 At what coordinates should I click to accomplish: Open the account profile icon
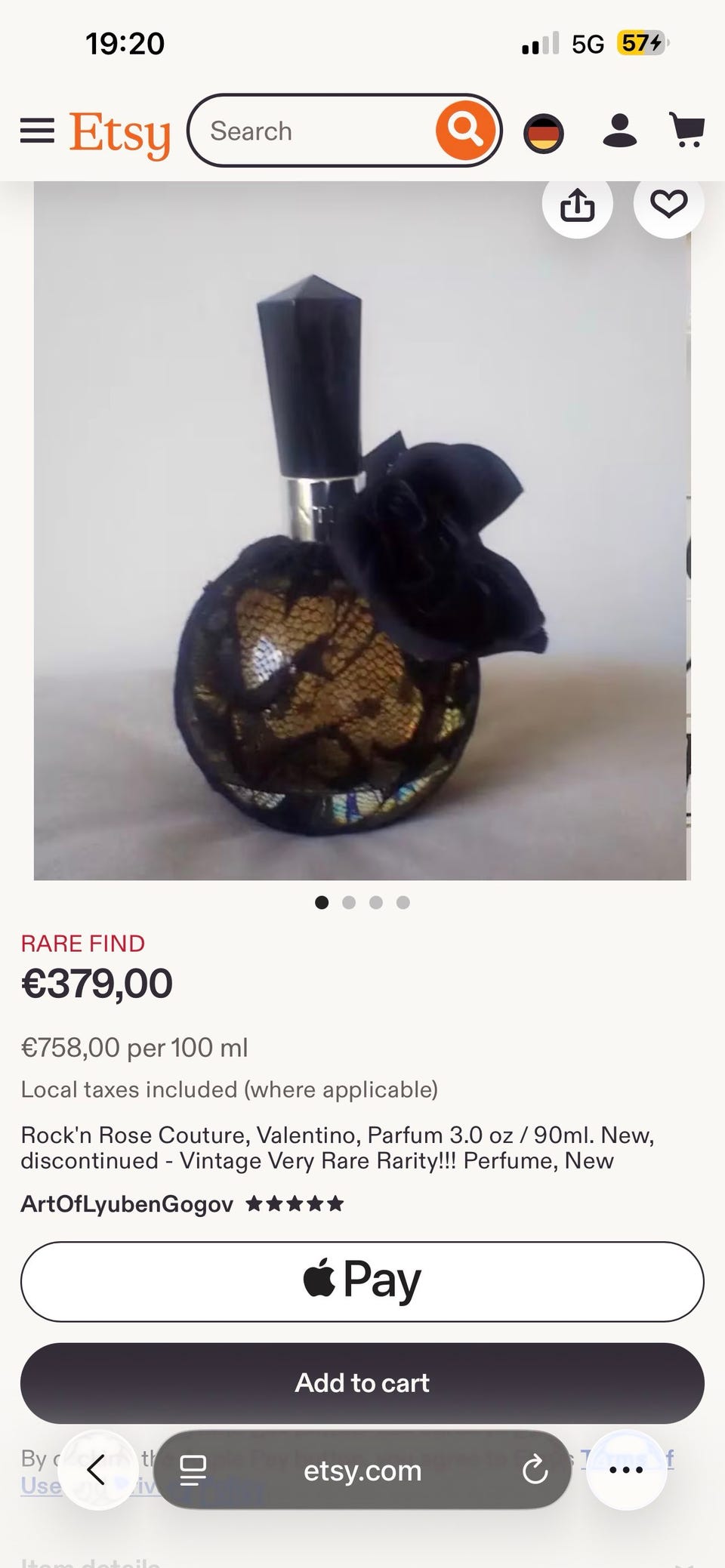[x=620, y=131]
